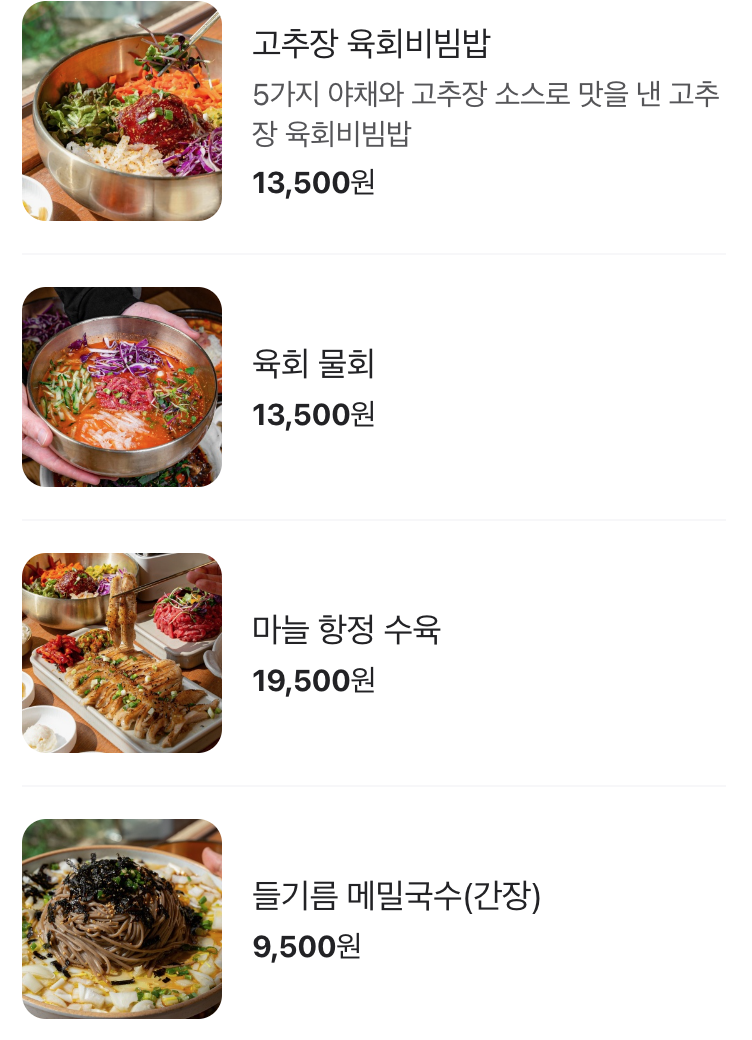View the 마늘 항정 수육 menu item
The height and width of the screenshot is (1040, 752).
346,630
